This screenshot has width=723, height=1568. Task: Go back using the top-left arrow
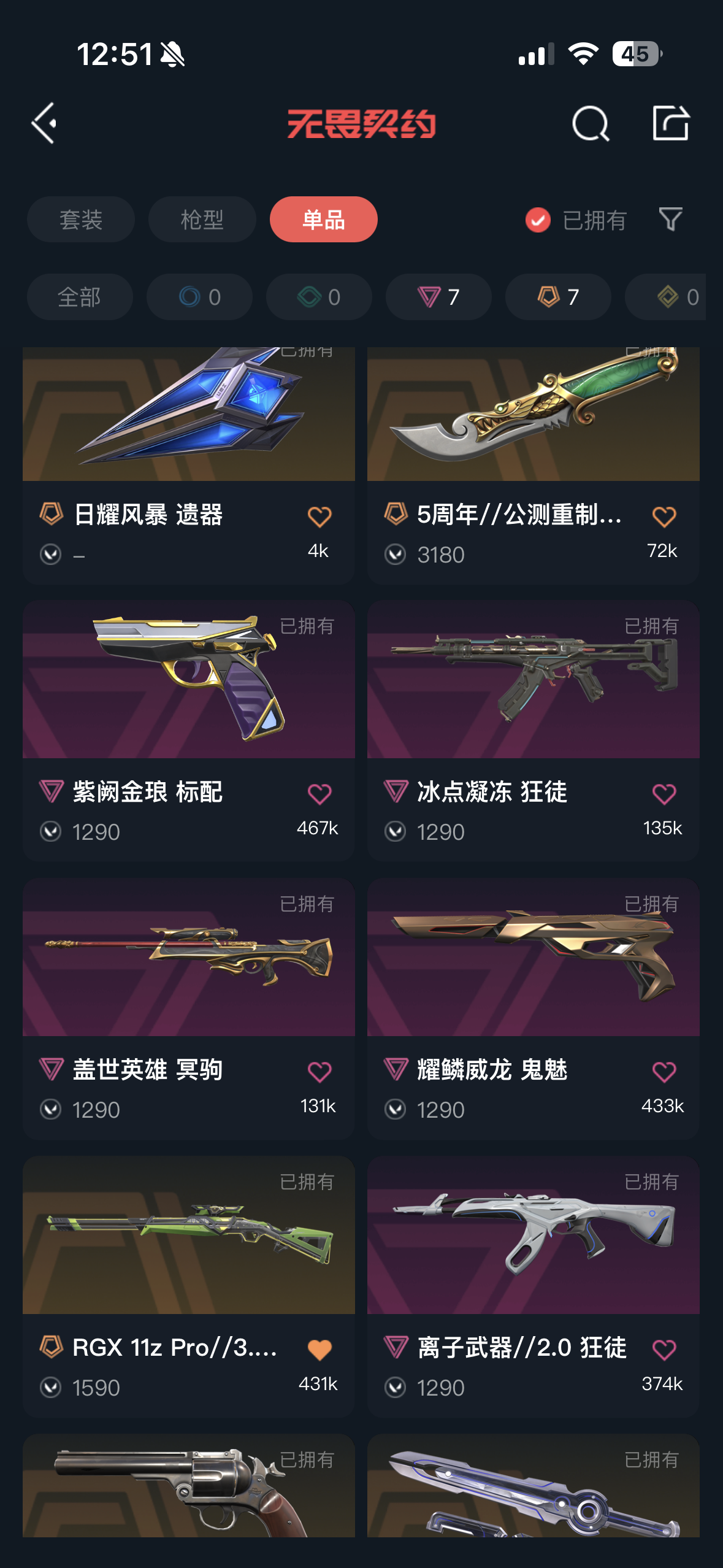click(45, 123)
